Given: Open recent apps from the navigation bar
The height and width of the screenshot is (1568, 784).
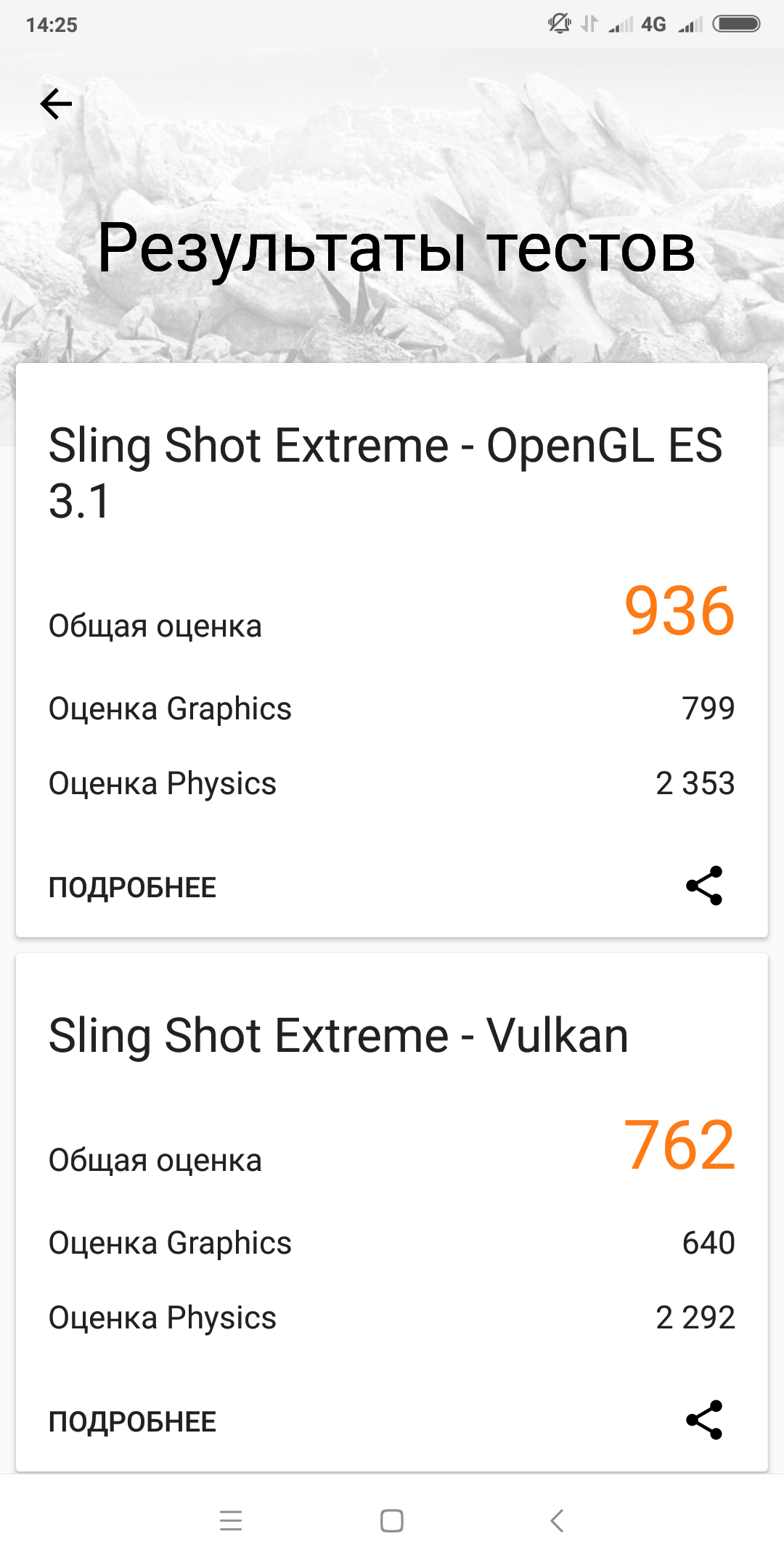Looking at the screenshot, I should [231, 1520].
